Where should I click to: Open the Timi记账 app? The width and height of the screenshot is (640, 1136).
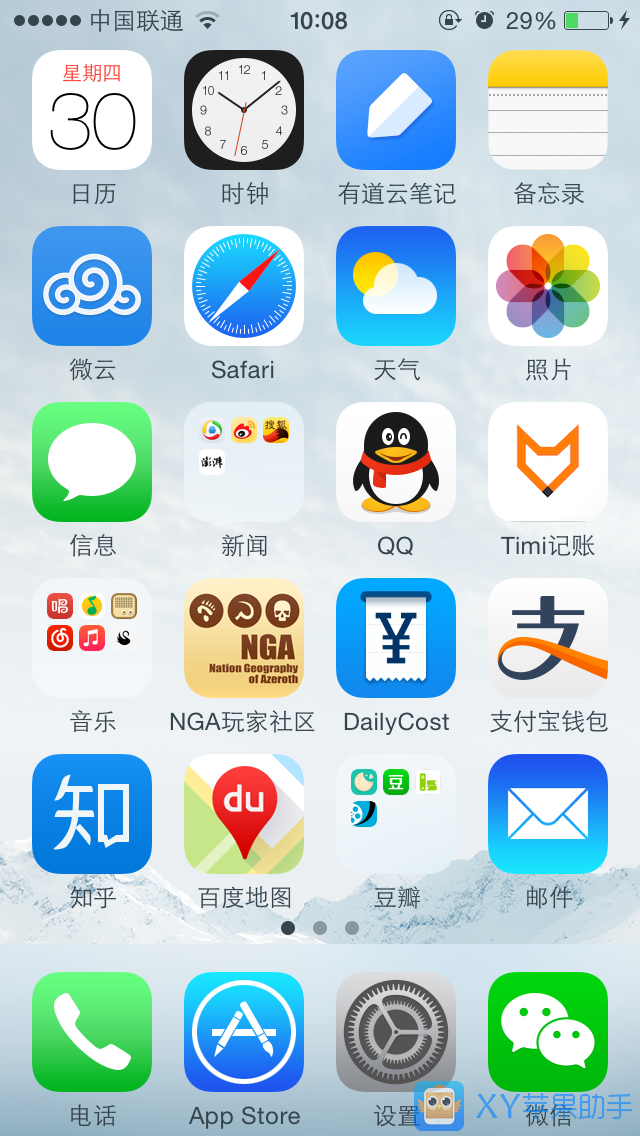coord(548,462)
